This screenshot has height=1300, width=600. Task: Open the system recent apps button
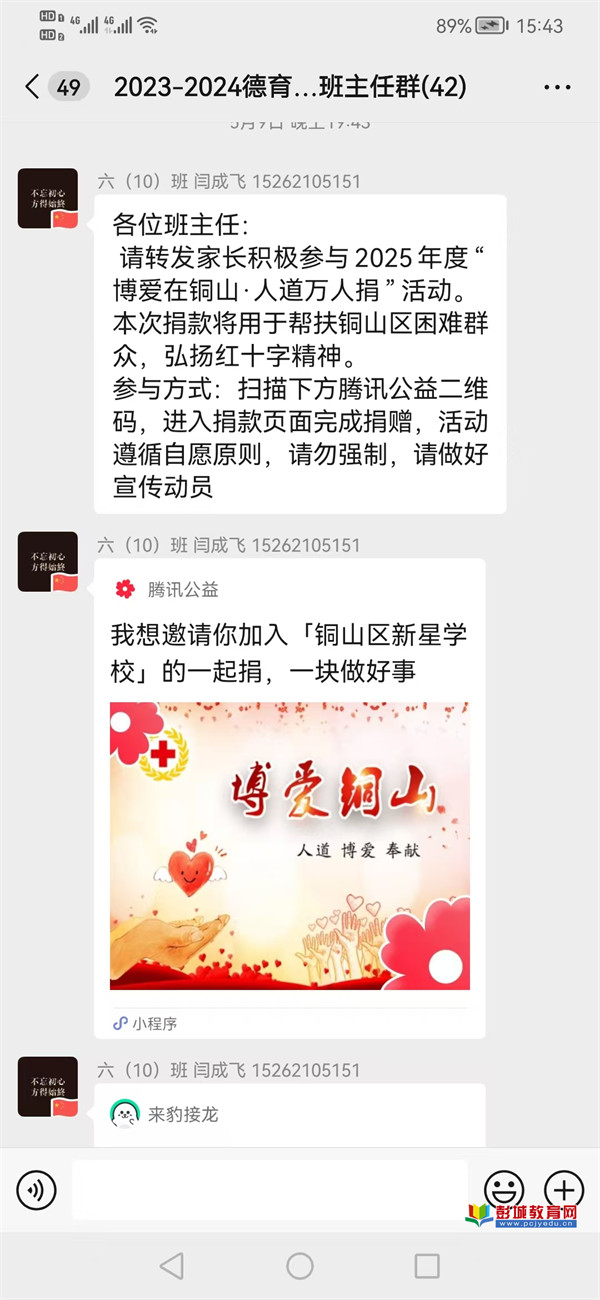427,1266
